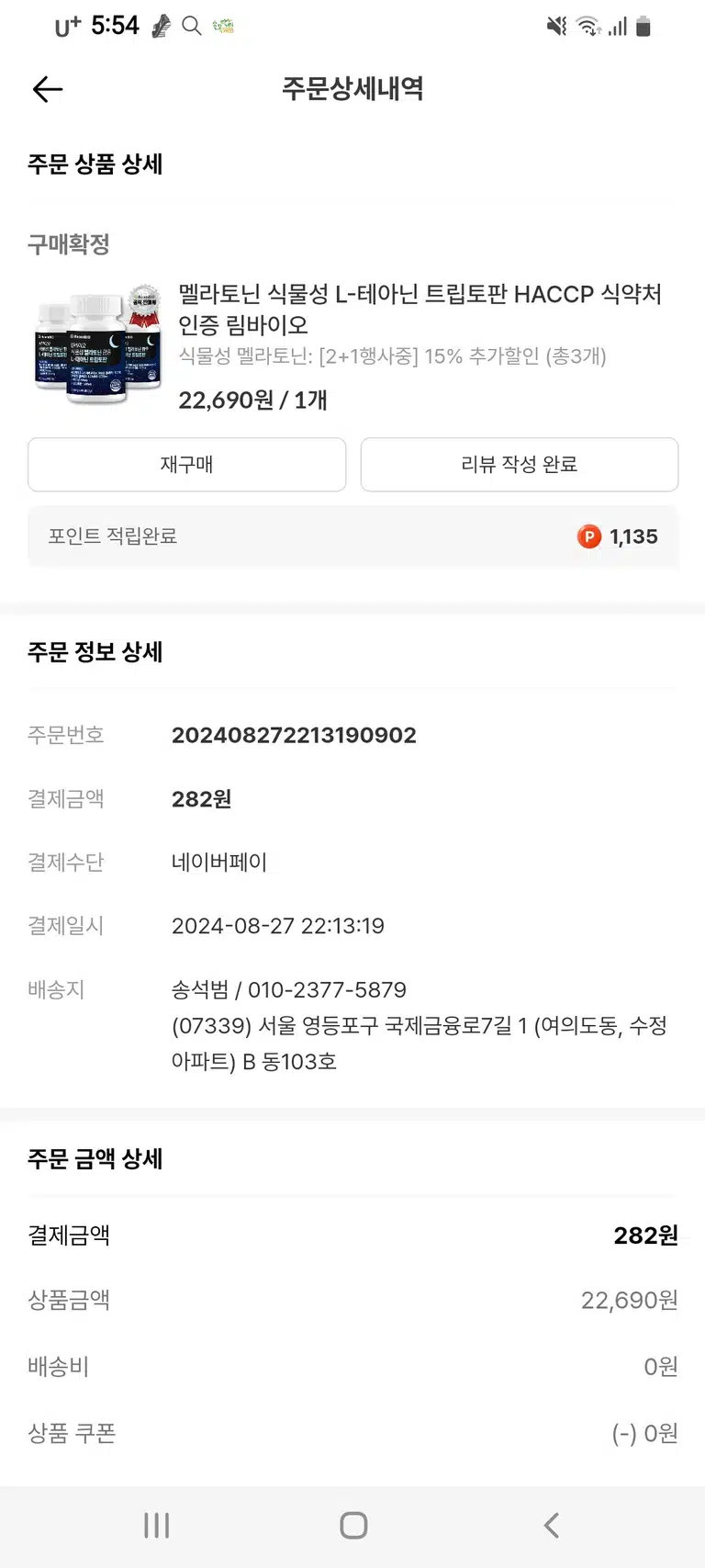Open the 리뷰 작성 완료 button

(520, 465)
